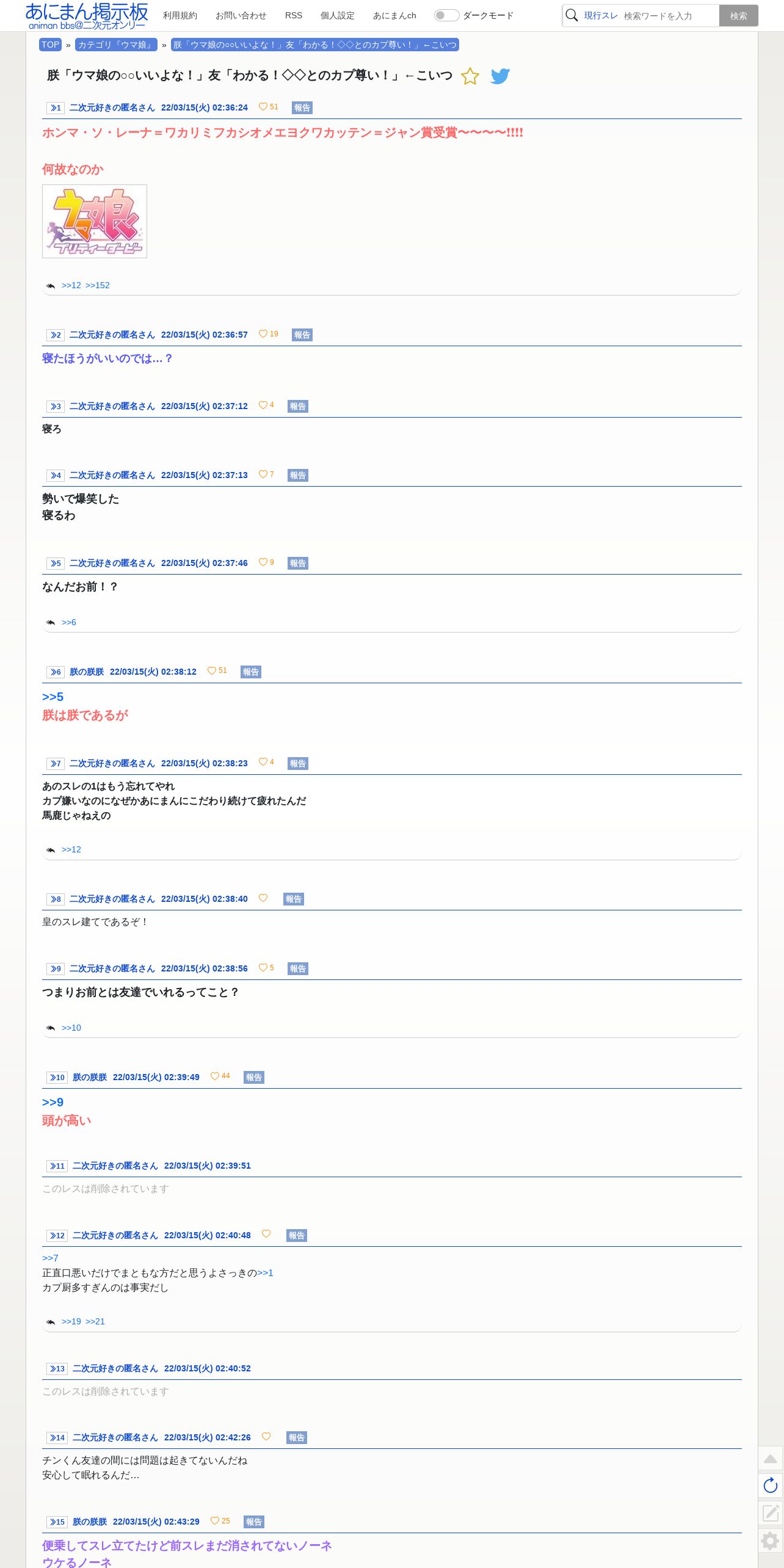Go to TOP breadcrumb
784x1568 pixels.
50,45
